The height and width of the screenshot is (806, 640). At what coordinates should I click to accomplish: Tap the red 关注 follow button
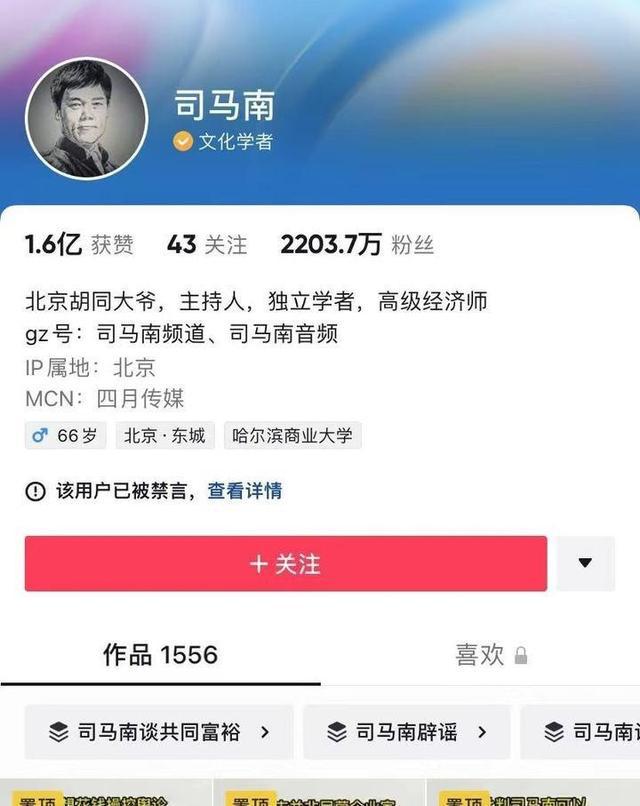286,563
